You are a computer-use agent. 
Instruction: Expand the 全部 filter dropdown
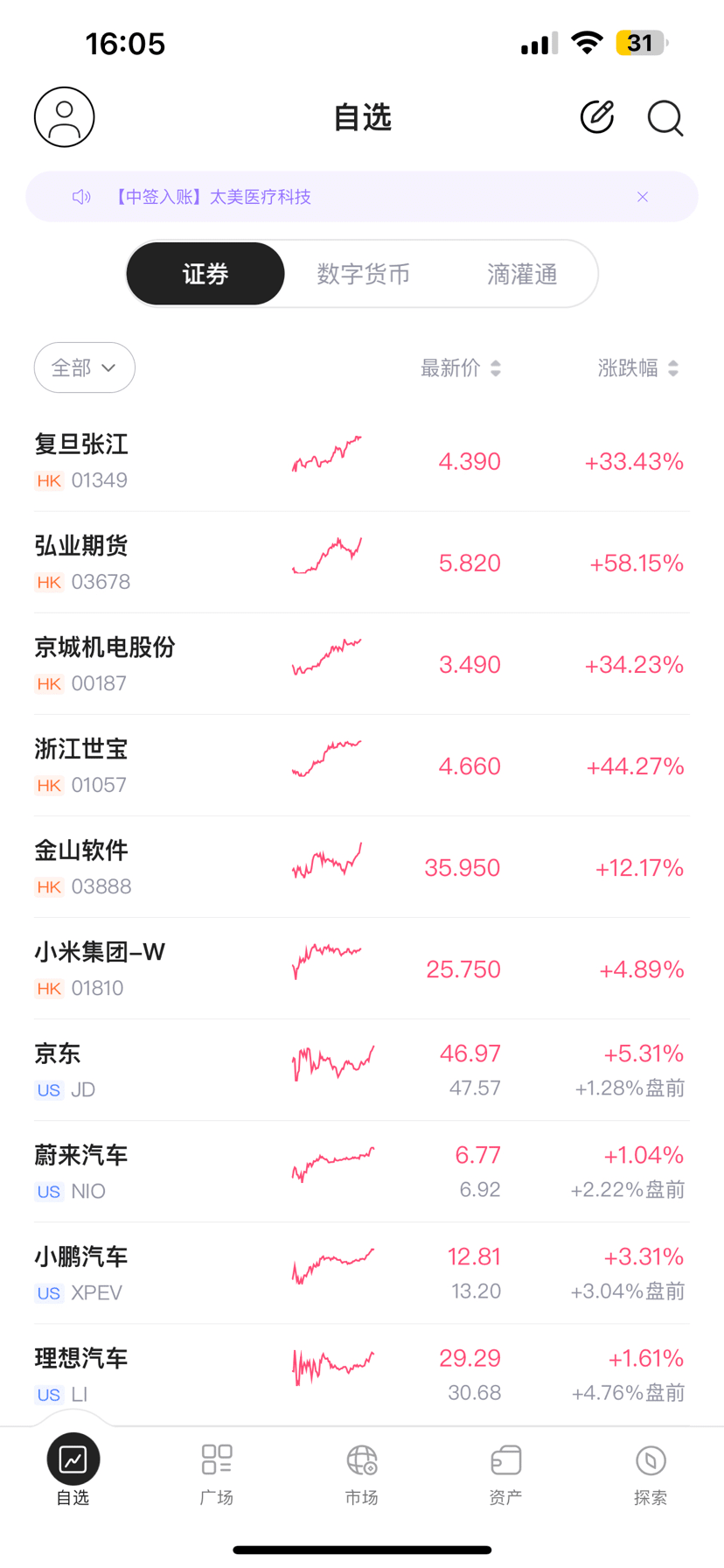pos(85,367)
